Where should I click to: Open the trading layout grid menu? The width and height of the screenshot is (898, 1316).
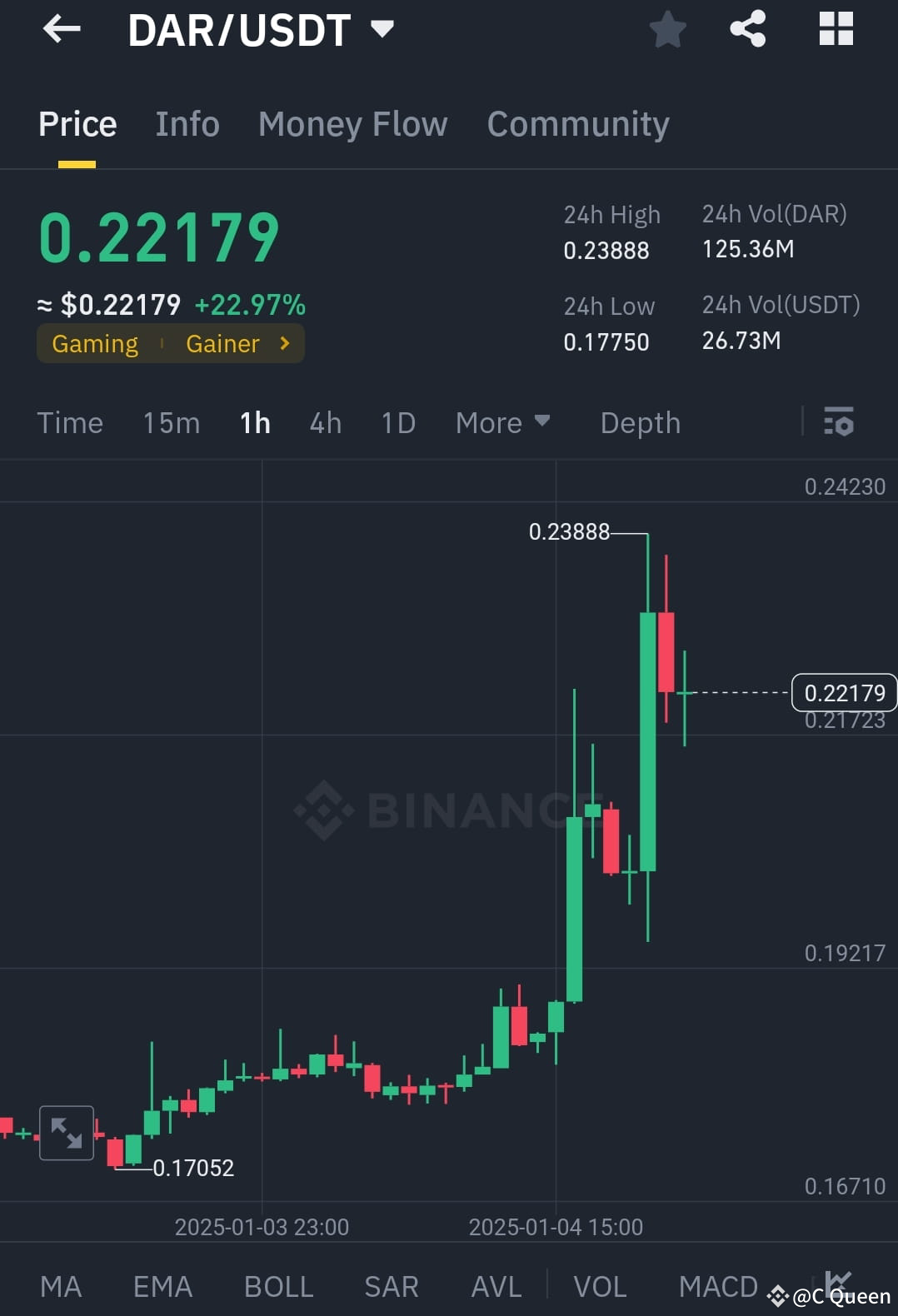pos(836,29)
